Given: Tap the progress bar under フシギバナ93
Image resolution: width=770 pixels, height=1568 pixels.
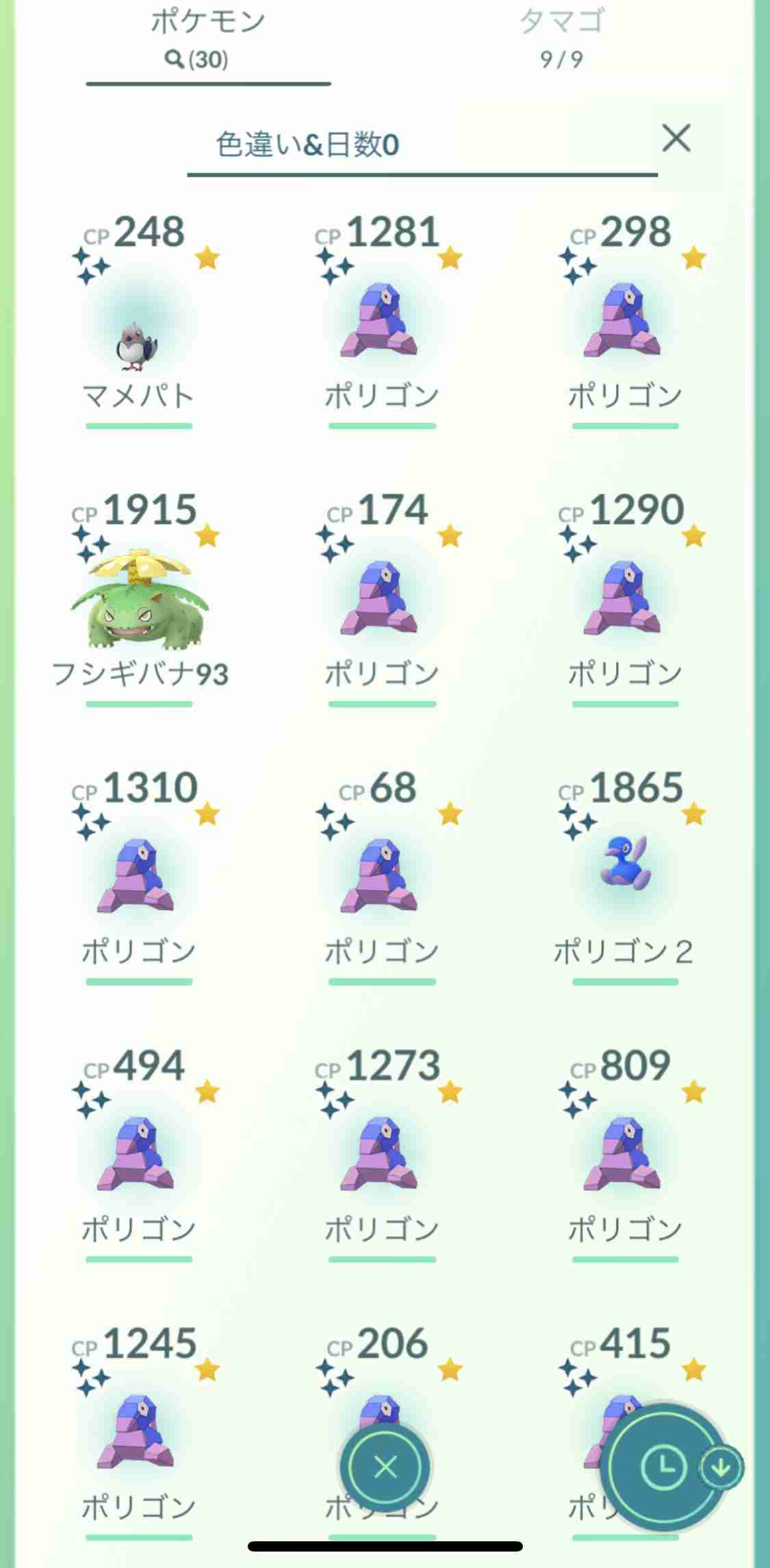Looking at the screenshot, I should (140, 704).
